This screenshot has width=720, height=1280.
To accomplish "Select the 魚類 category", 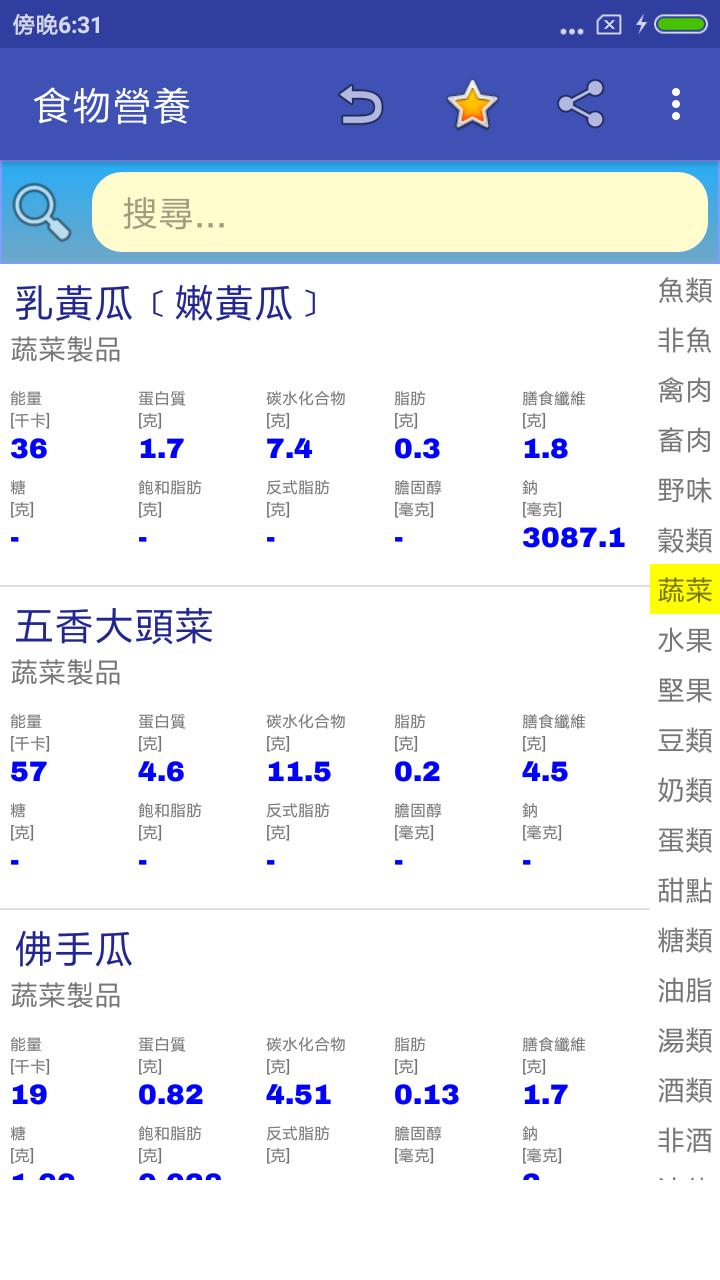I will [x=685, y=290].
